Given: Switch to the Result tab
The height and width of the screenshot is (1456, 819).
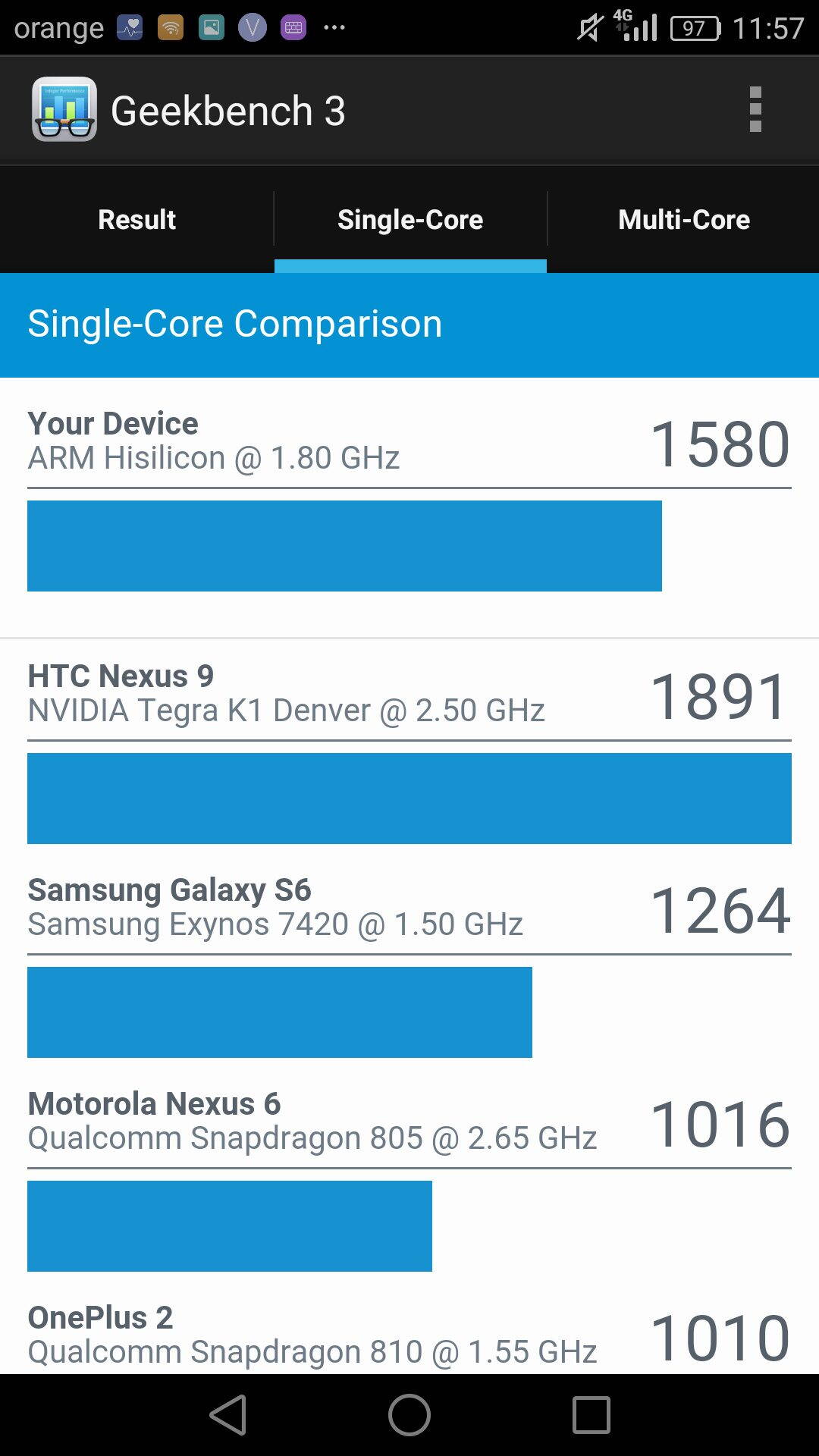Looking at the screenshot, I should pyautogui.click(x=136, y=219).
